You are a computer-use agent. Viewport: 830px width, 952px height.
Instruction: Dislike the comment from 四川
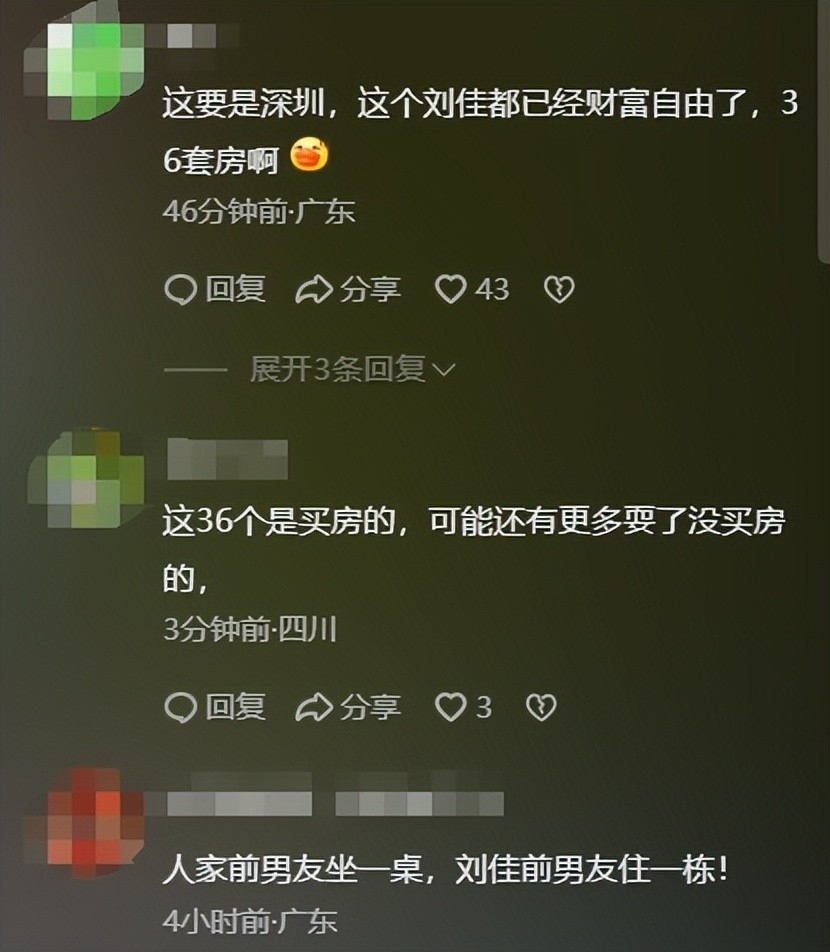(x=541, y=707)
